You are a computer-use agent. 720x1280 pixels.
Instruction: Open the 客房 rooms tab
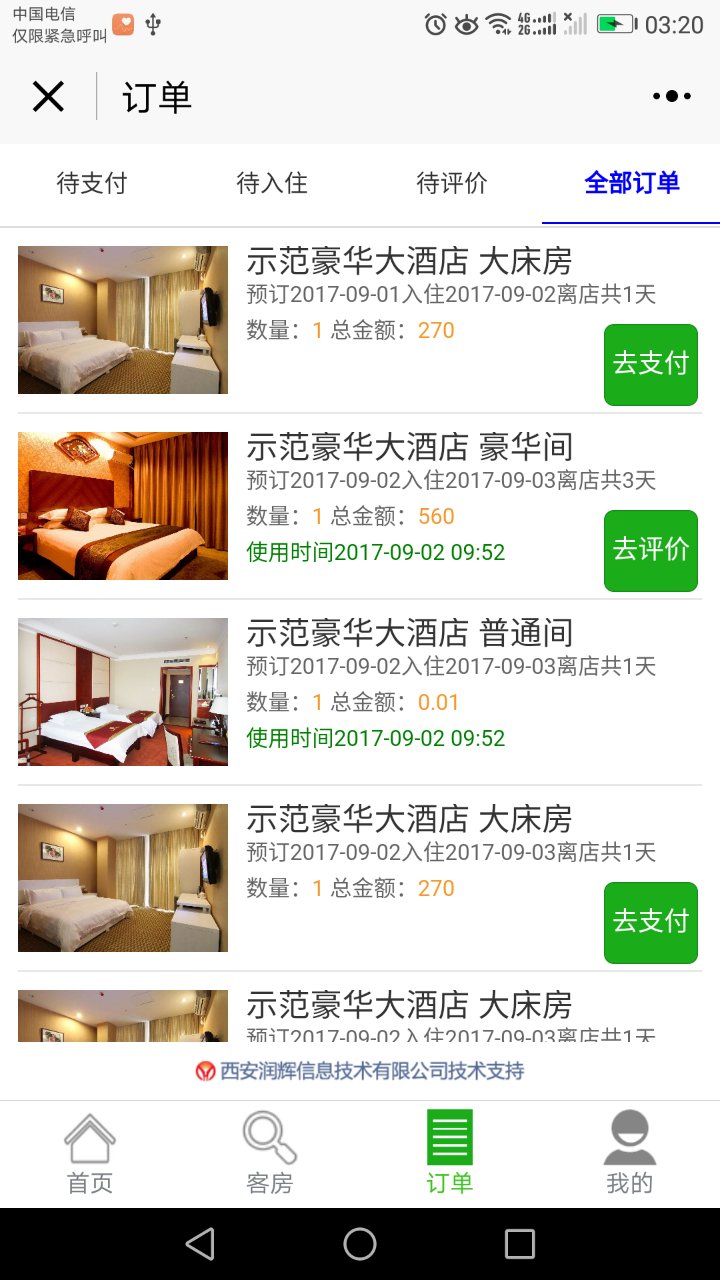tap(270, 1154)
